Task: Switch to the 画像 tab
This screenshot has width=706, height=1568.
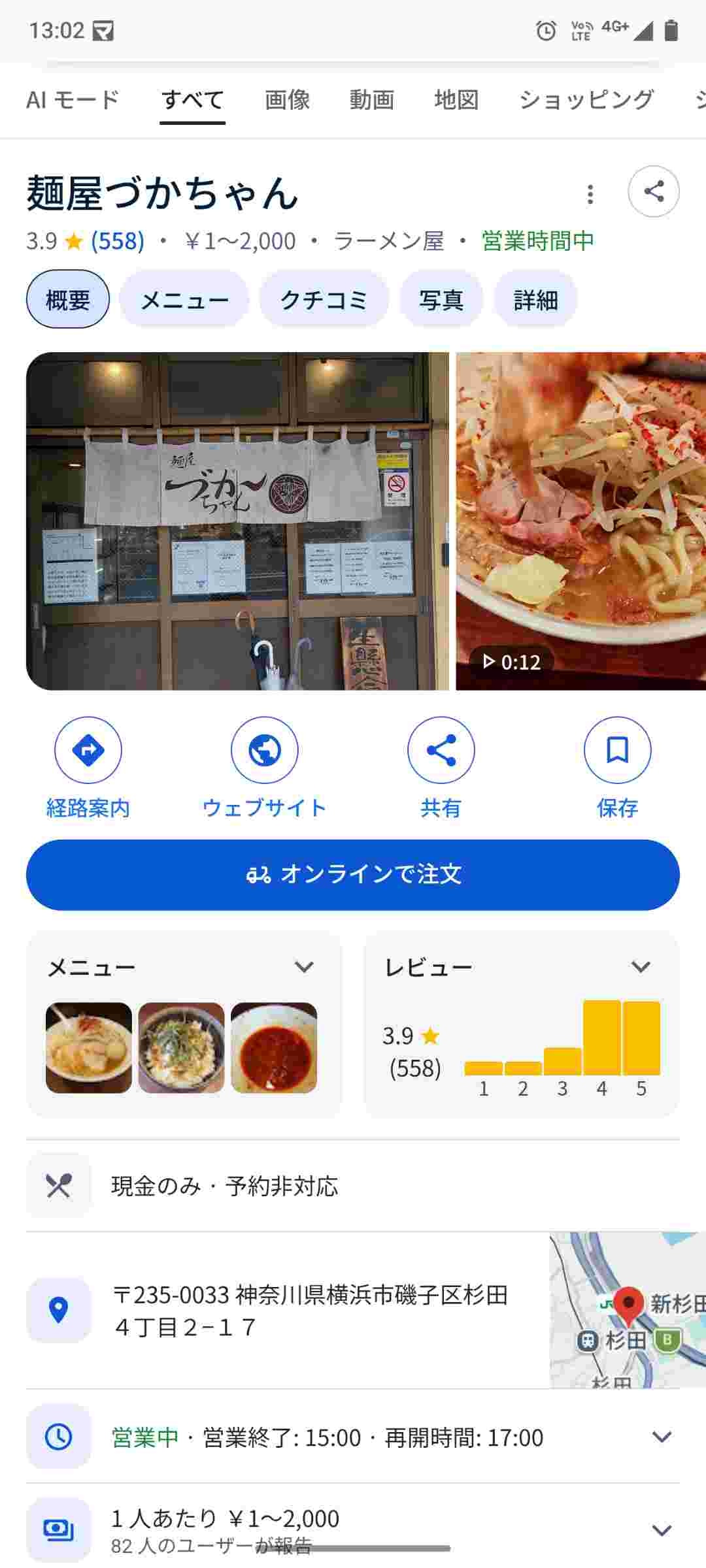Action: click(287, 100)
